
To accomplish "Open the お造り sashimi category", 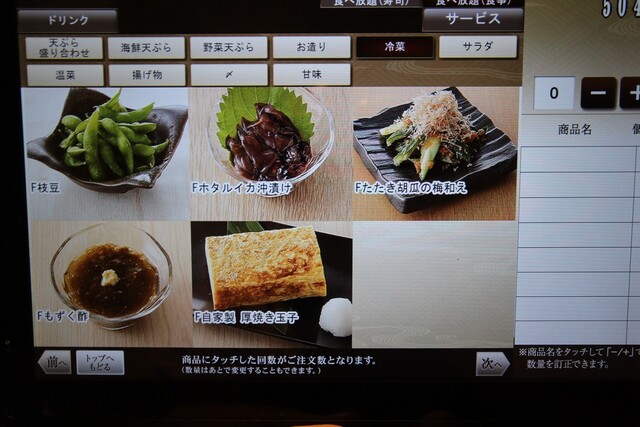I will [311, 47].
